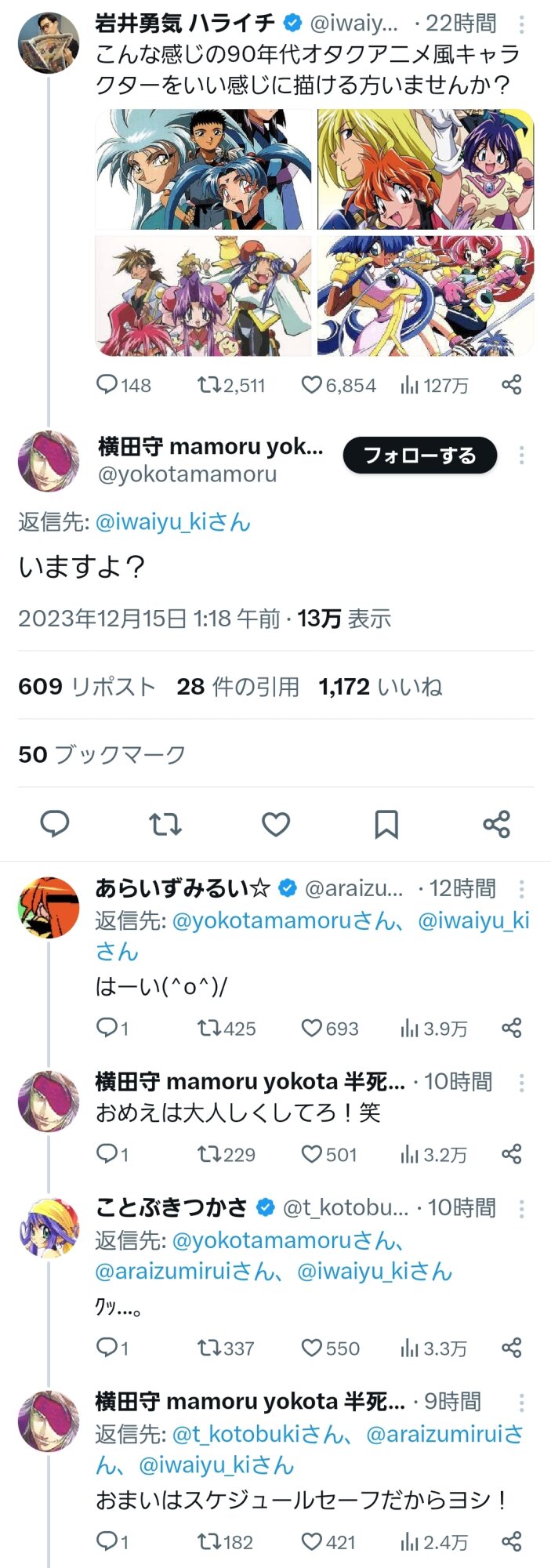Image resolution: width=551 pixels, height=1568 pixels.
Task: Open the bottom-right anime image in the post
Action: 426,296
